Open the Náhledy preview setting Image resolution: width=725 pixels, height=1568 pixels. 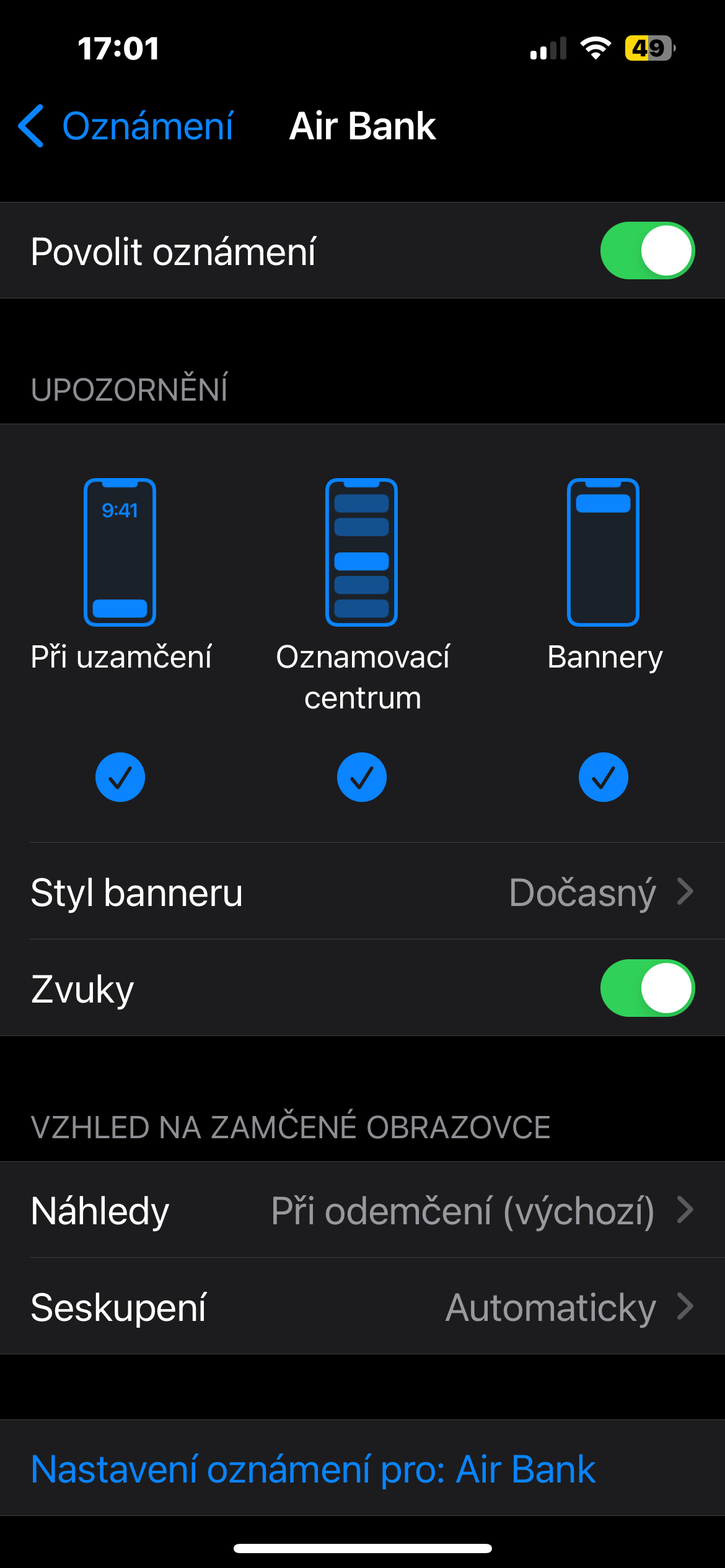[x=362, y=1210]
